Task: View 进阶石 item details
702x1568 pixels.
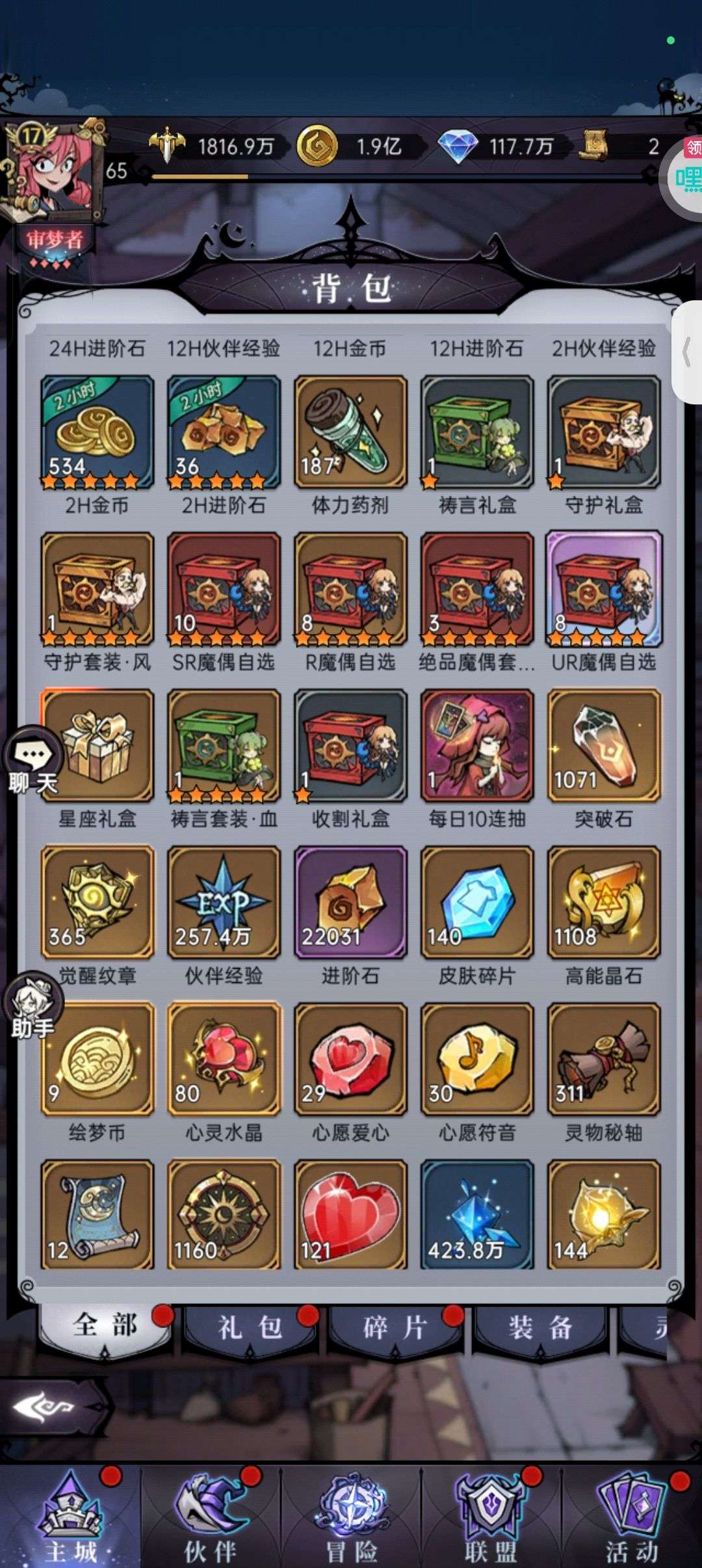Action: [350, 902]
